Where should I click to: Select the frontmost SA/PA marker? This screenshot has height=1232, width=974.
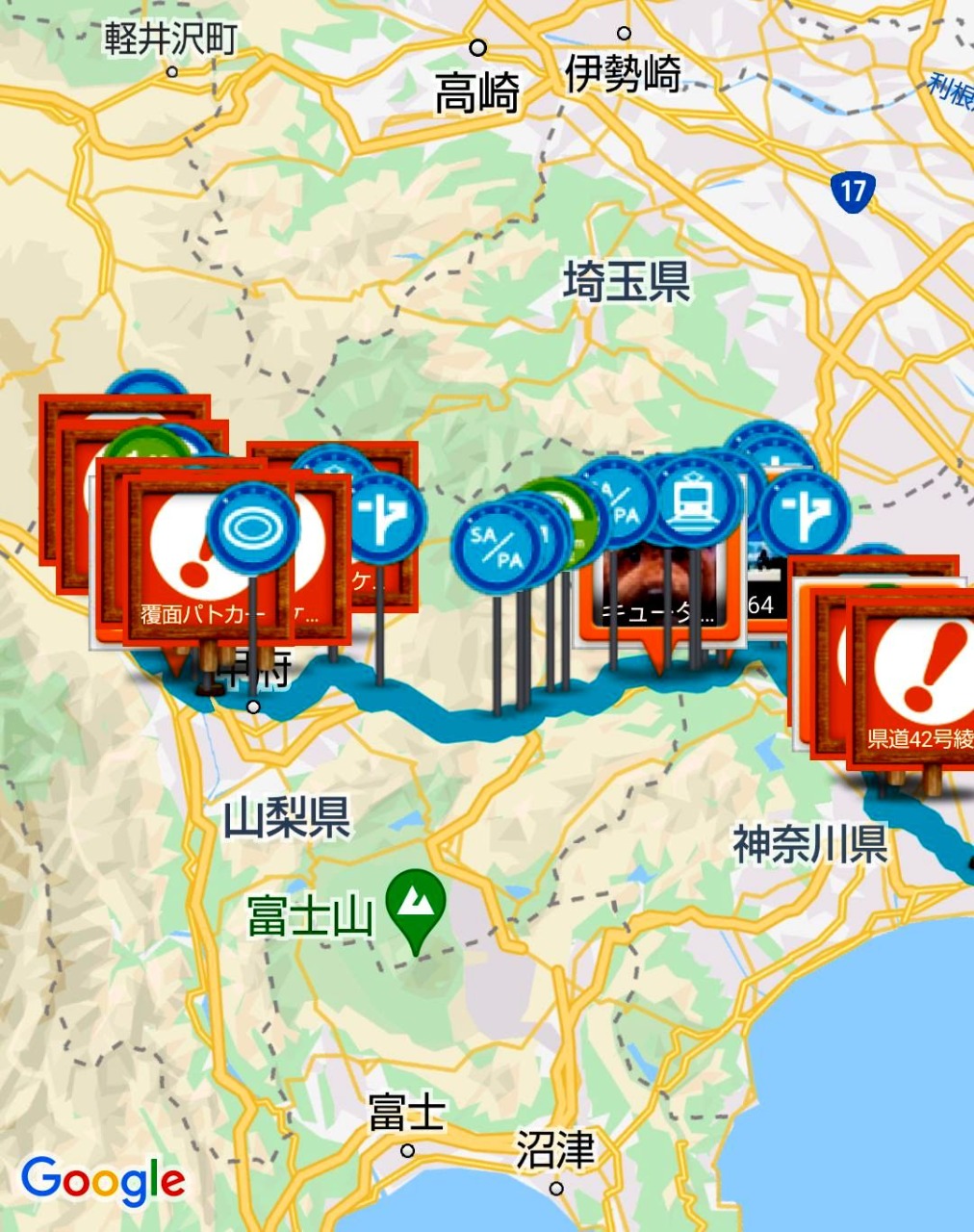tap(497, 548)
